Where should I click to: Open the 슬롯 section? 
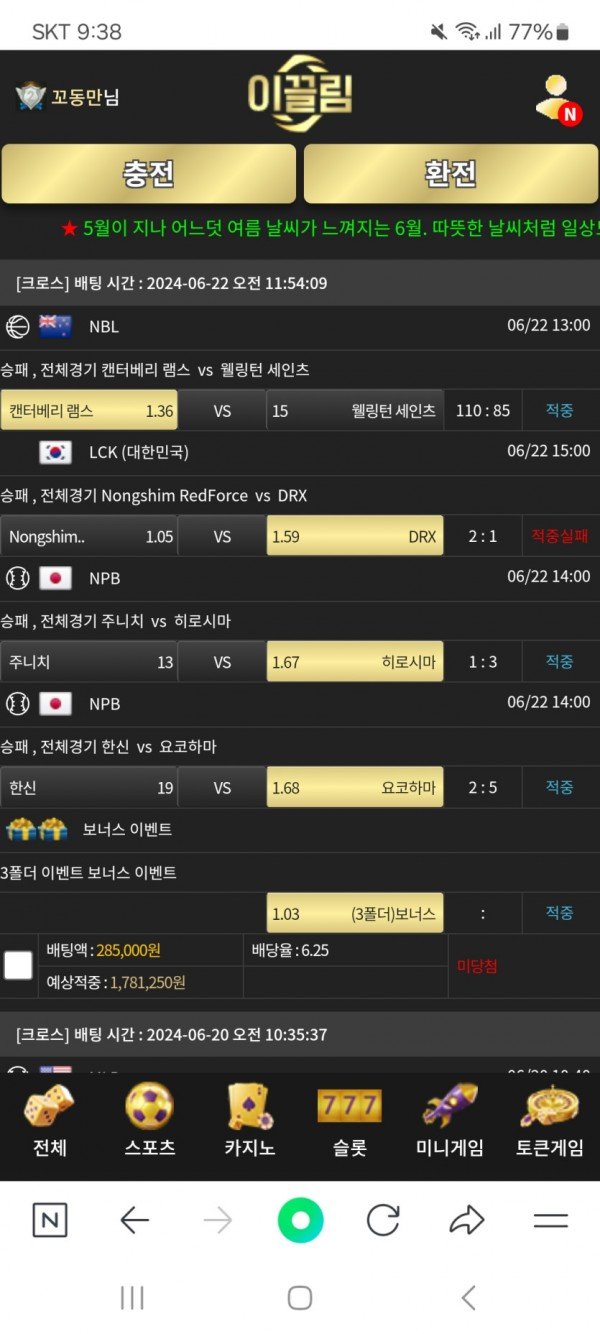click(x=349, y=1122)
